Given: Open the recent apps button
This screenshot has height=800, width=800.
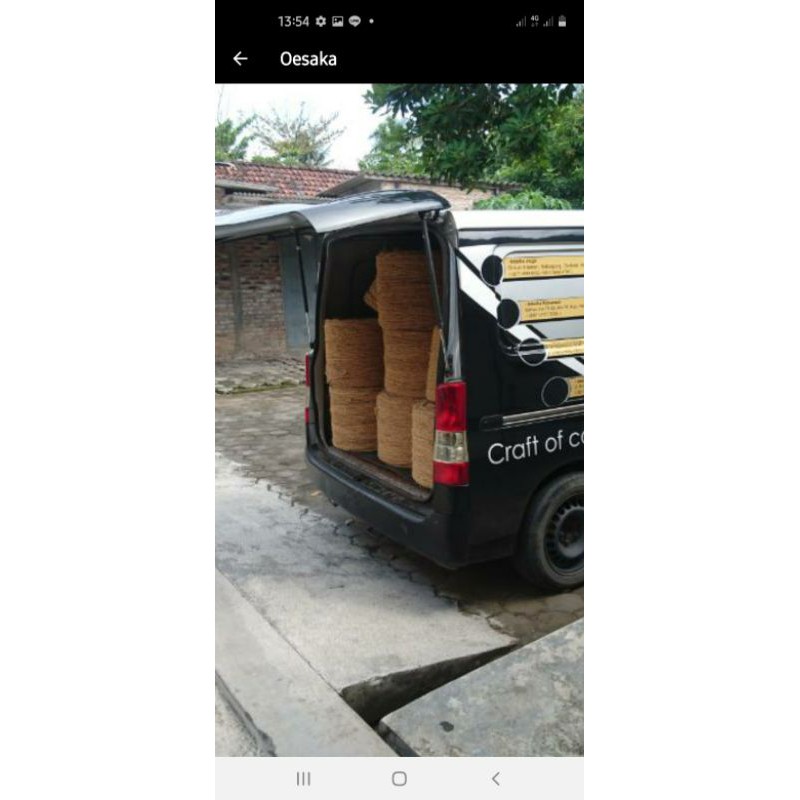Looking at the screenshot, I should [304, 779].
